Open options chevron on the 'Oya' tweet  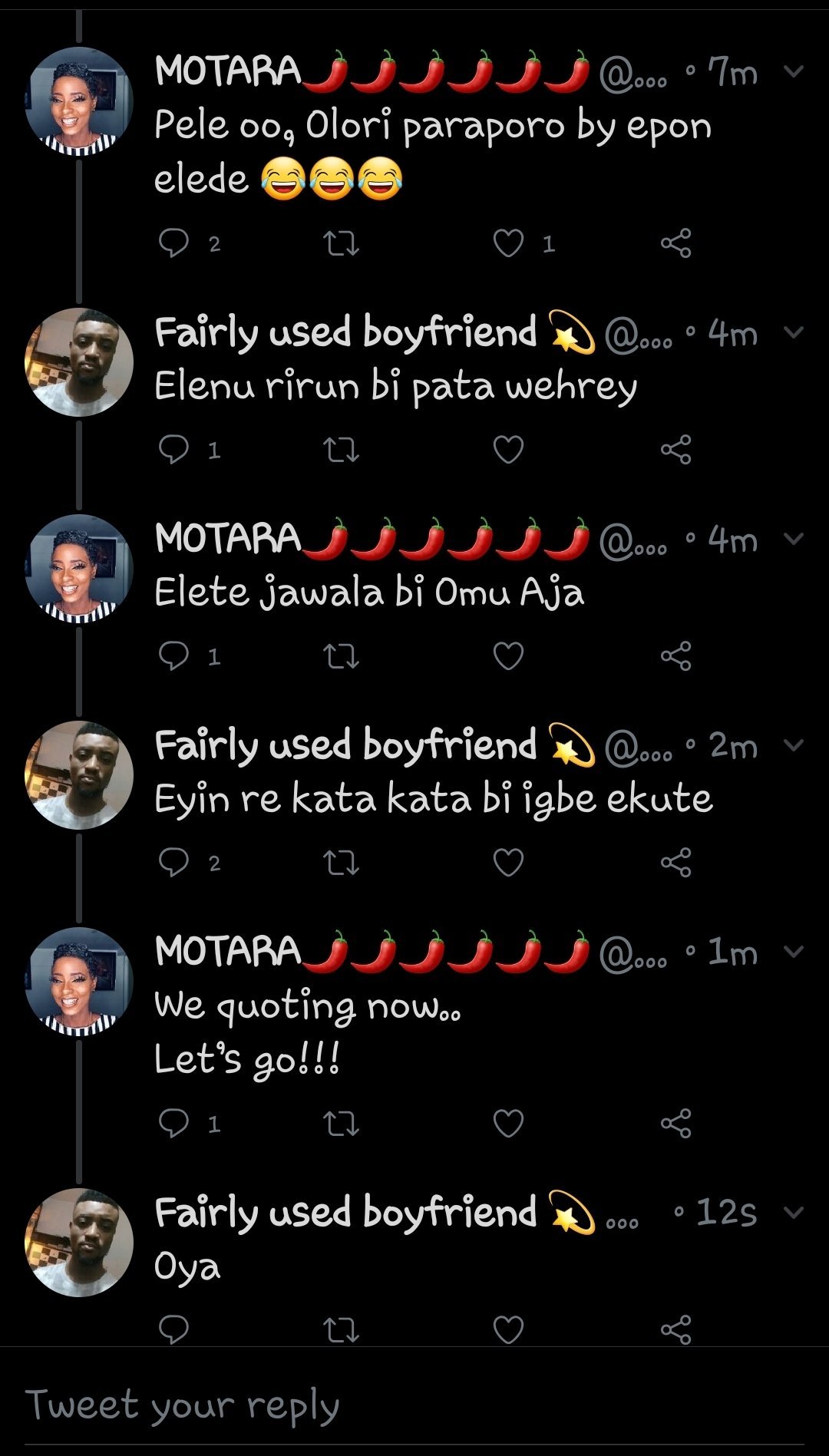[794, 1213]
